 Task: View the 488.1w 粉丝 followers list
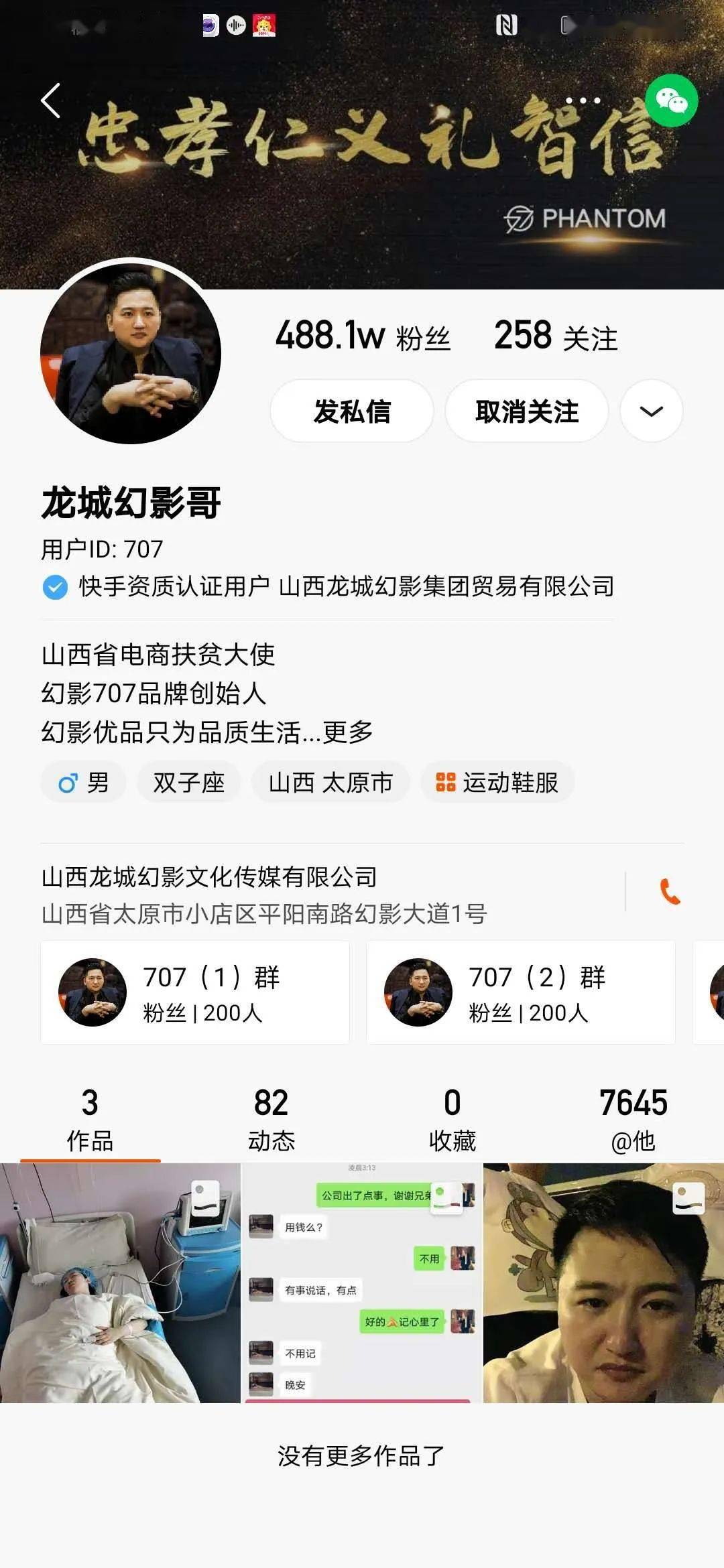(363, 335)
